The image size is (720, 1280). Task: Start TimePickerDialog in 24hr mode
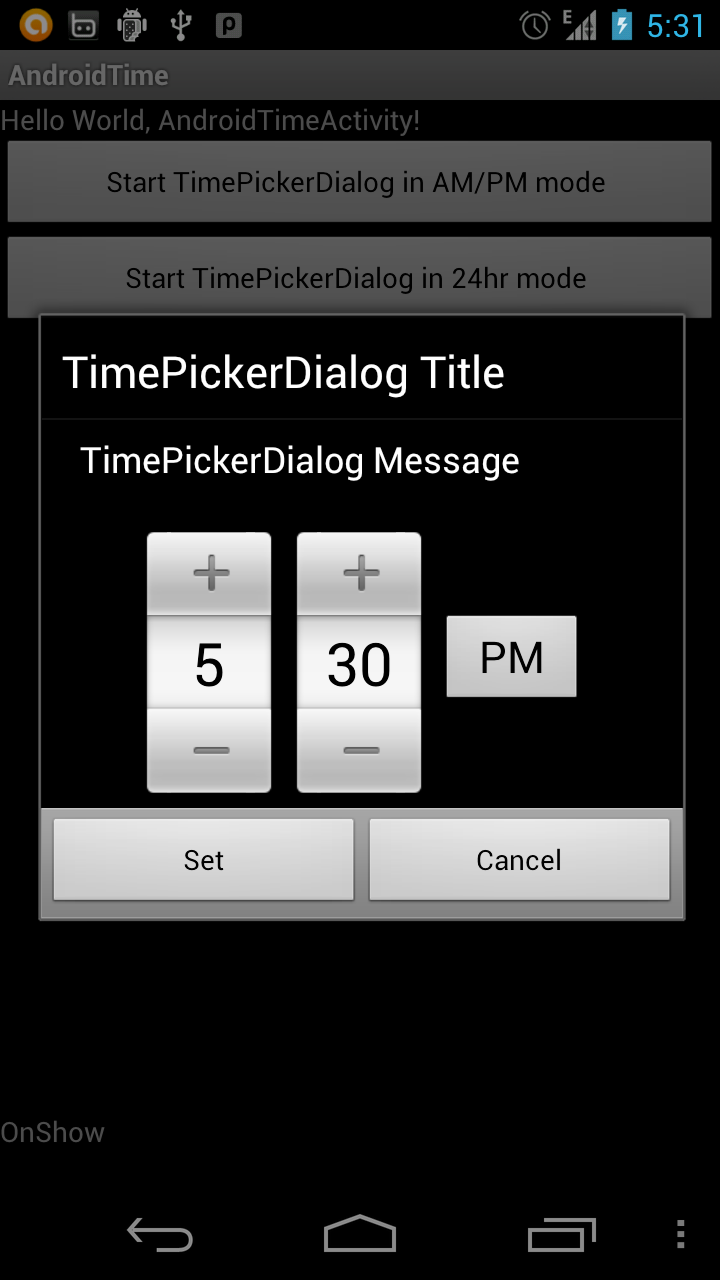(358, 278)
